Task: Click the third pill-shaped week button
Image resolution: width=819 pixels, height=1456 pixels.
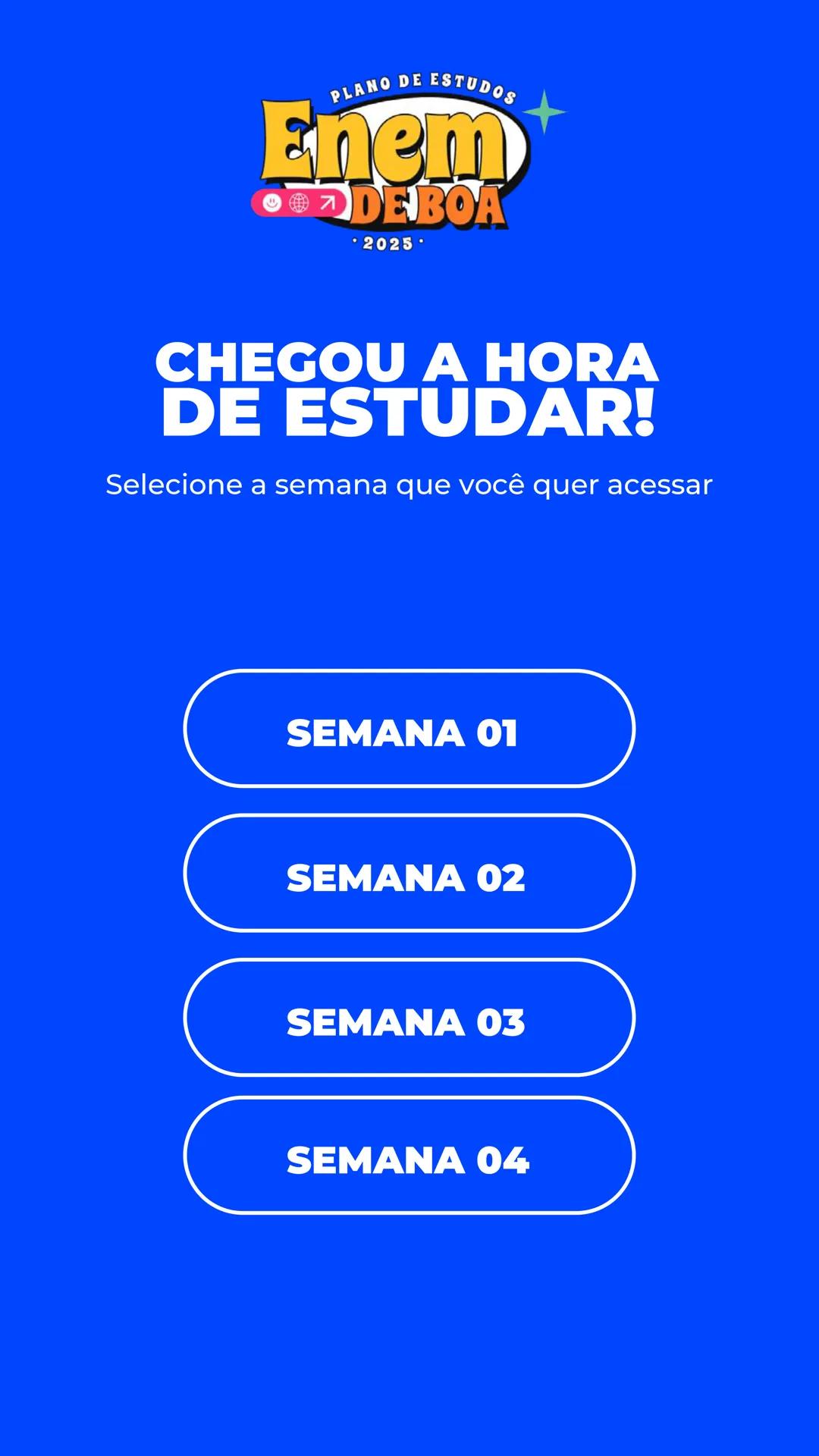Action: (409, 1022)
